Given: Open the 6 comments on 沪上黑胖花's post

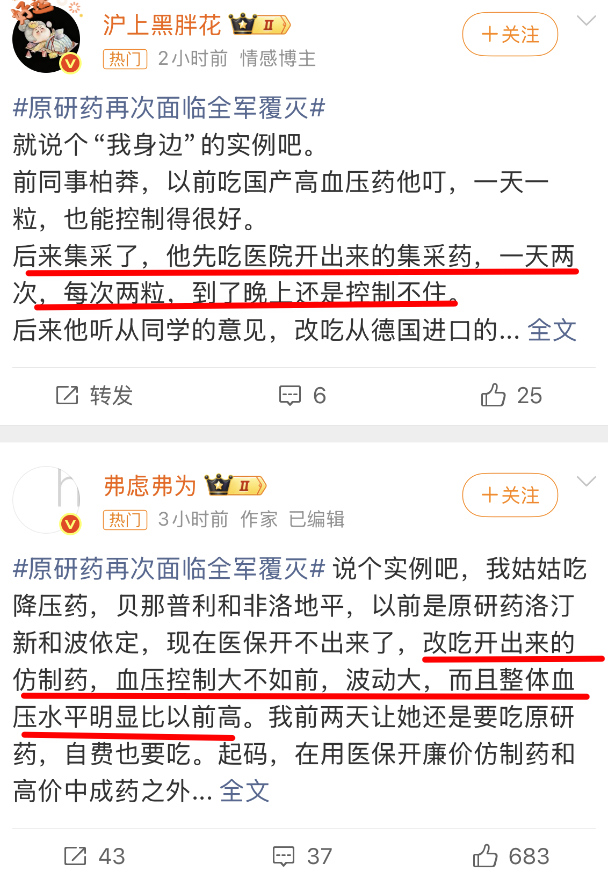Looking at the screenshot, I should click(302, 395).
